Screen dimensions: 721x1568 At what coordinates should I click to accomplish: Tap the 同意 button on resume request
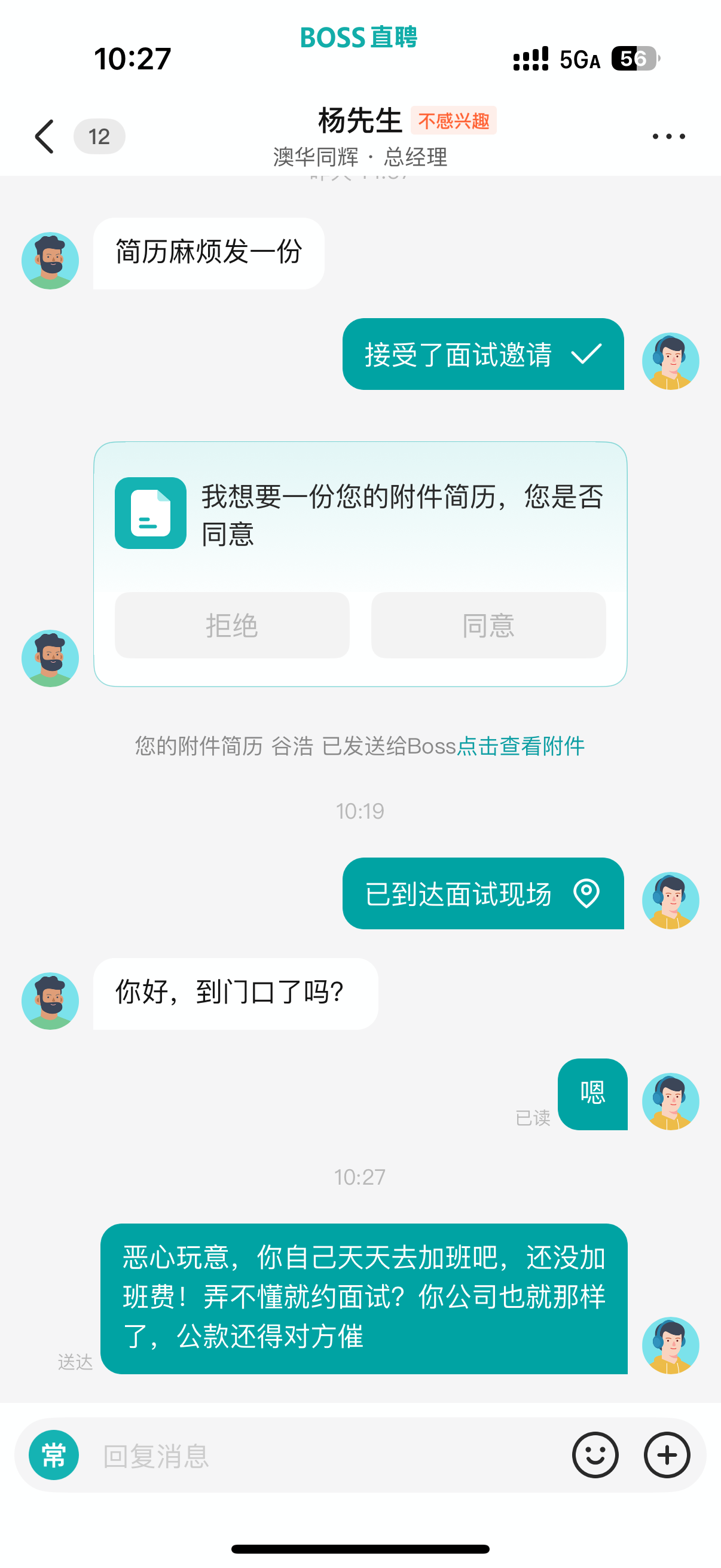click(488, 625)
